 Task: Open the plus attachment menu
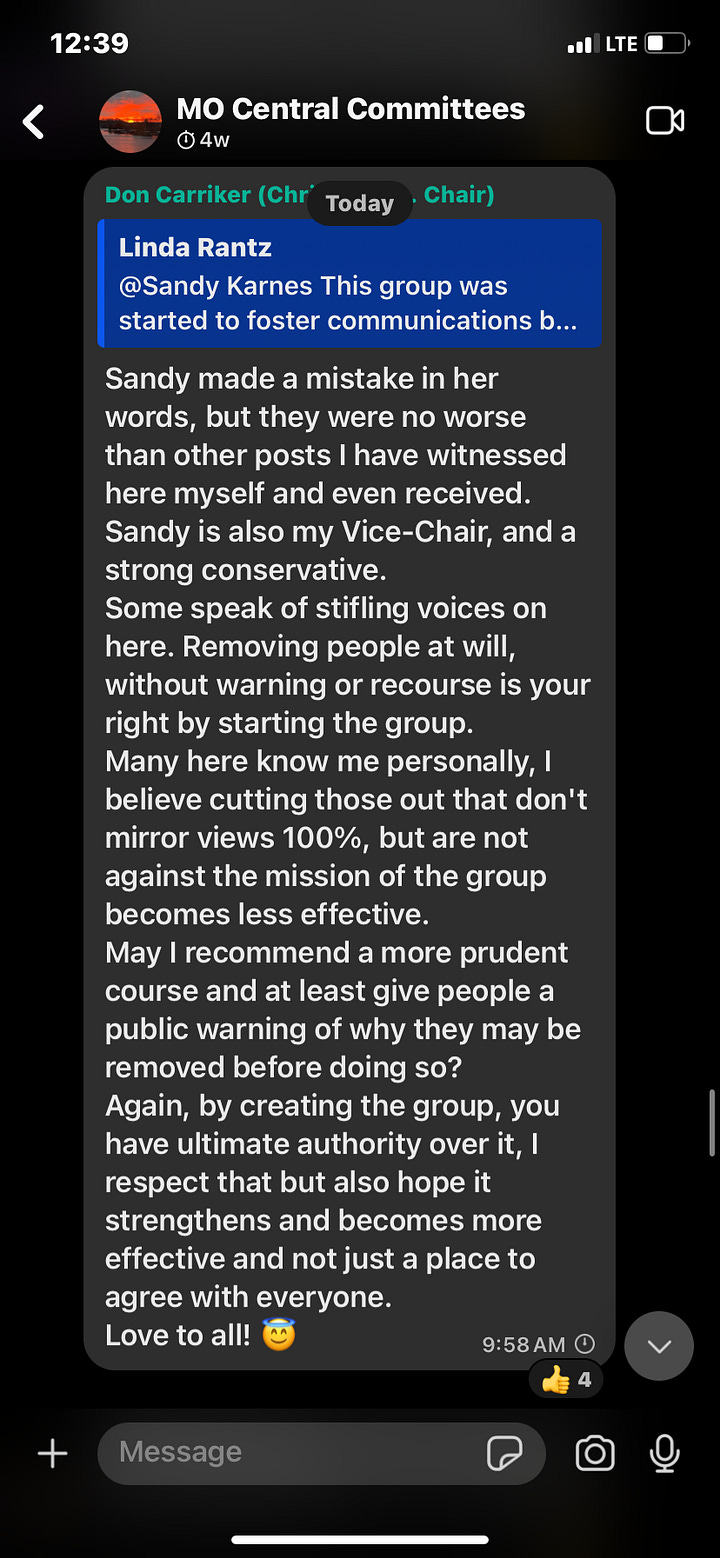[52, 1453]
